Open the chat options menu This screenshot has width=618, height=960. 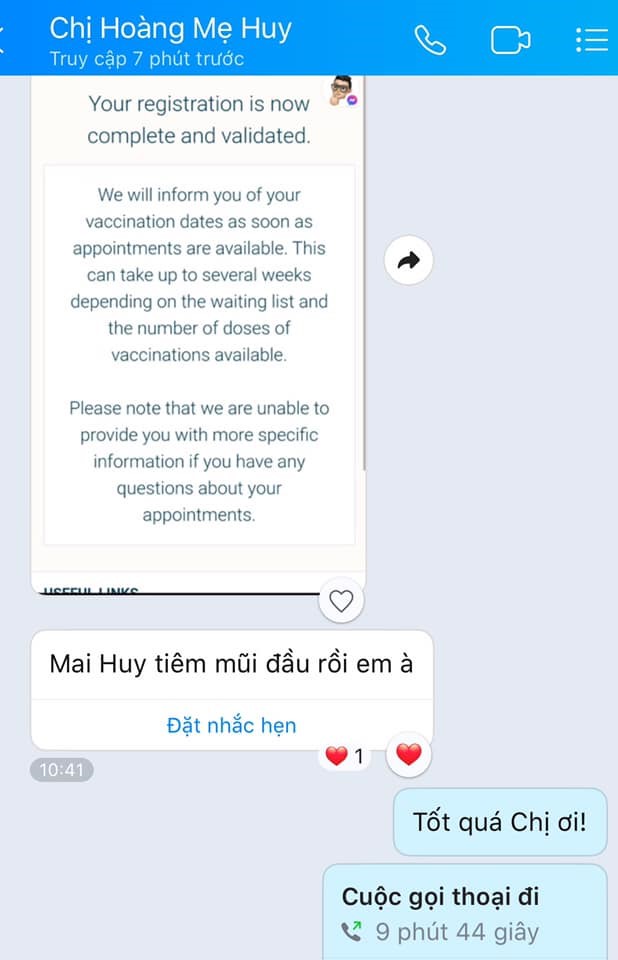point(591,40)
